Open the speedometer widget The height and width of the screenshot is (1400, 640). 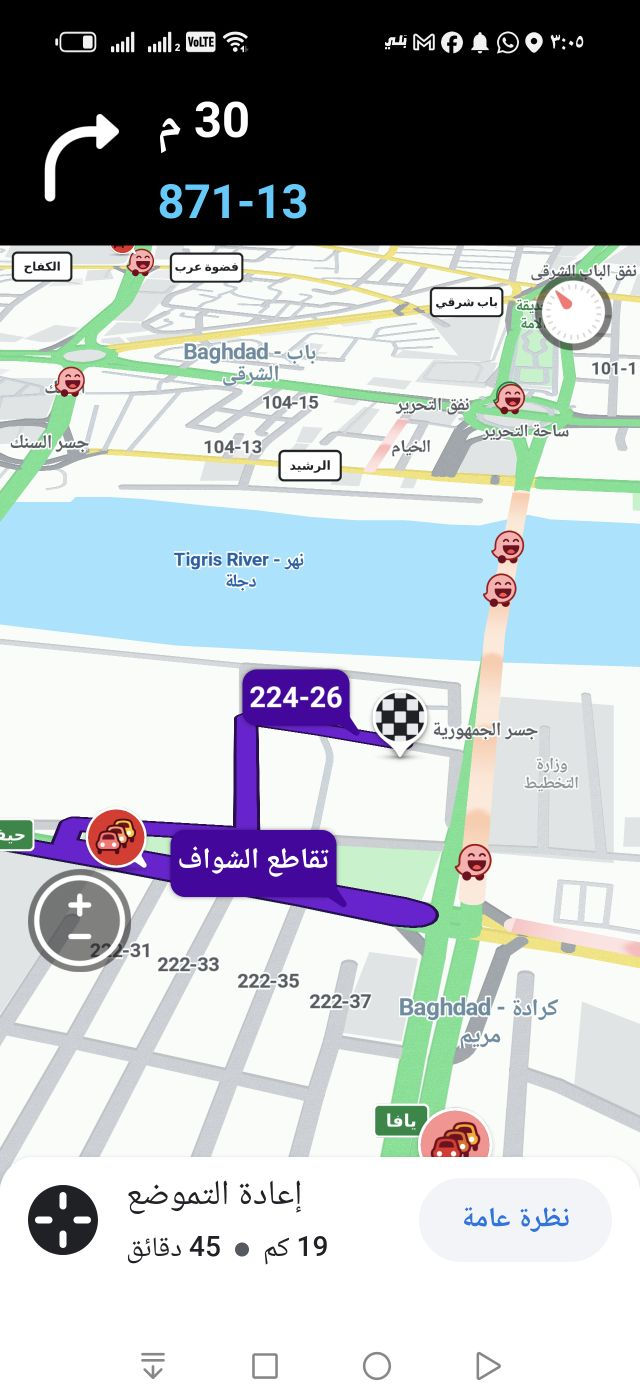pyautogui.click(x=573, y=311)
